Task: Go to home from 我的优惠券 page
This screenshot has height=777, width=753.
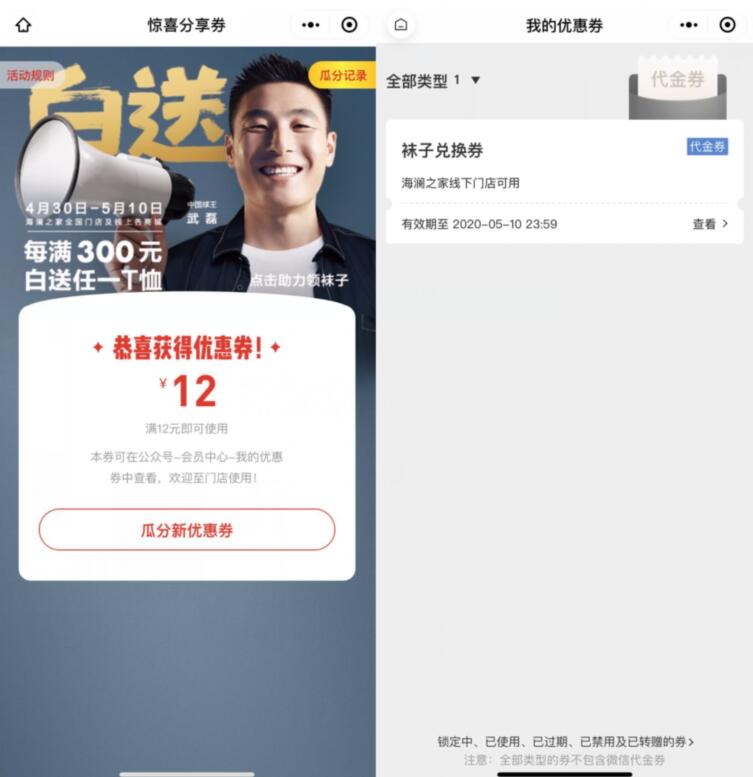Action: point(401,25)
